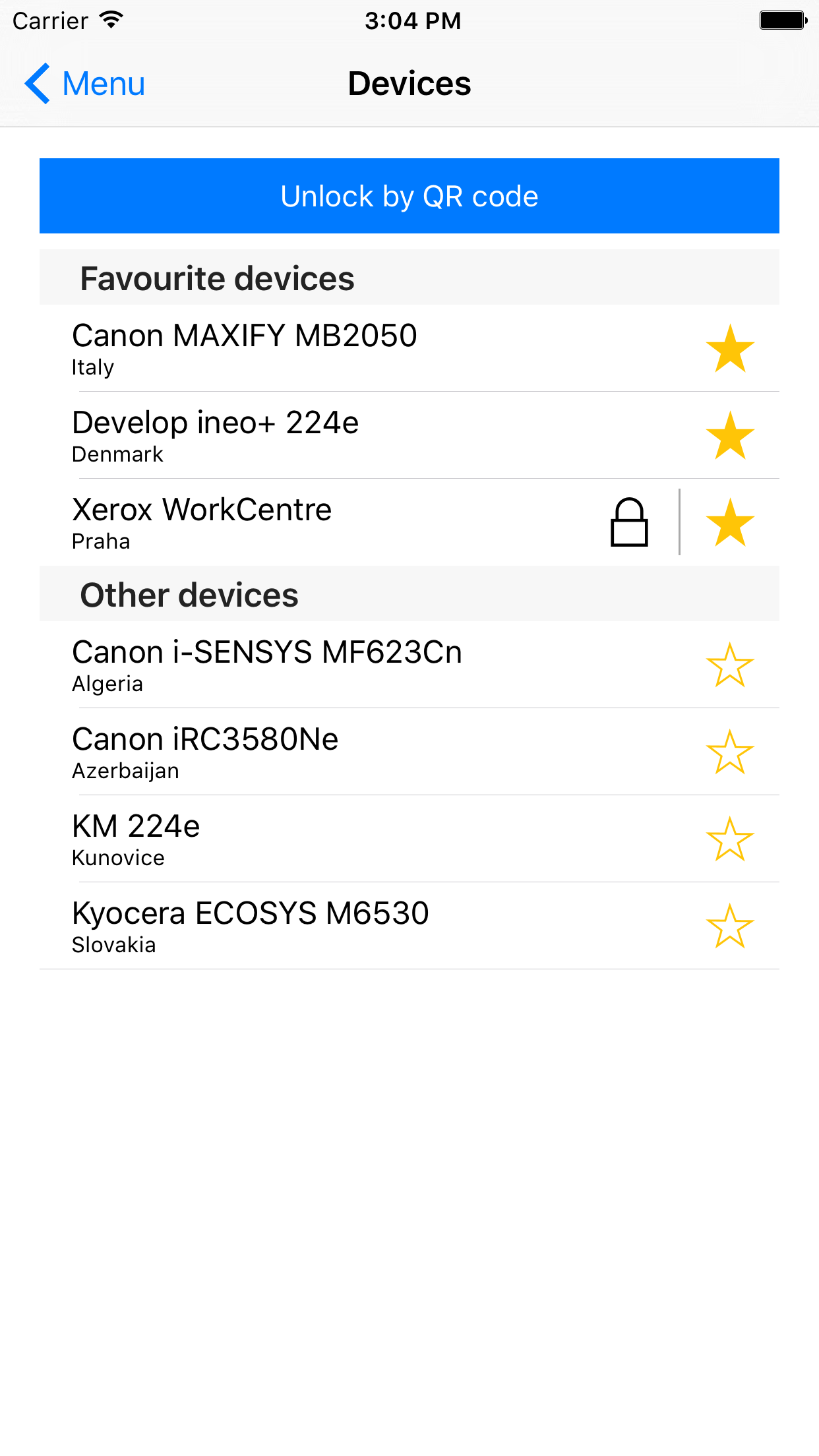819x1456 pixels.
Task: Add KM 224e to favourites
Action: 730,839
